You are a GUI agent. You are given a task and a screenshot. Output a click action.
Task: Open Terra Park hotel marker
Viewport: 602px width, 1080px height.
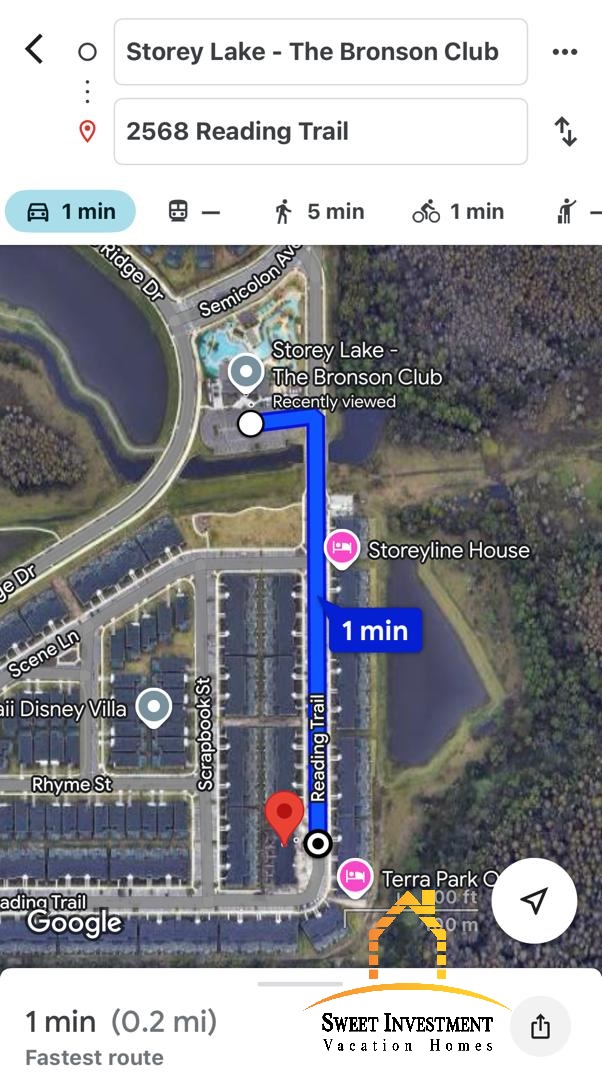coord(355,876)
